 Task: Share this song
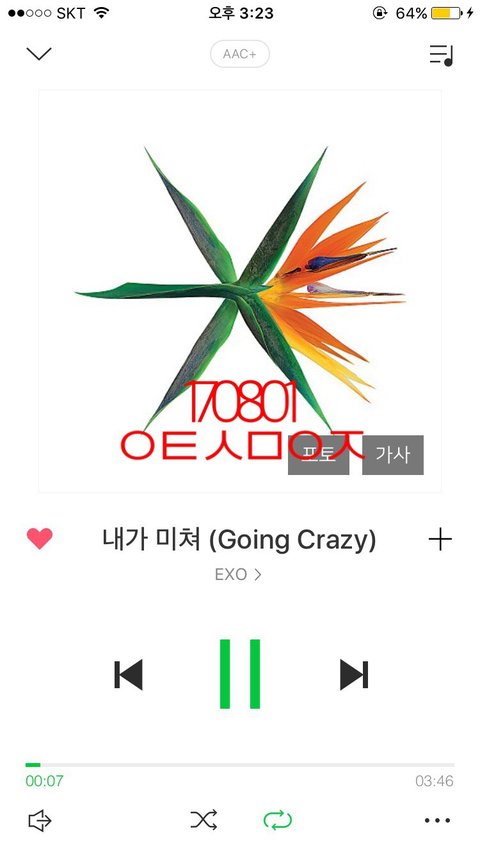coord(40,820)
